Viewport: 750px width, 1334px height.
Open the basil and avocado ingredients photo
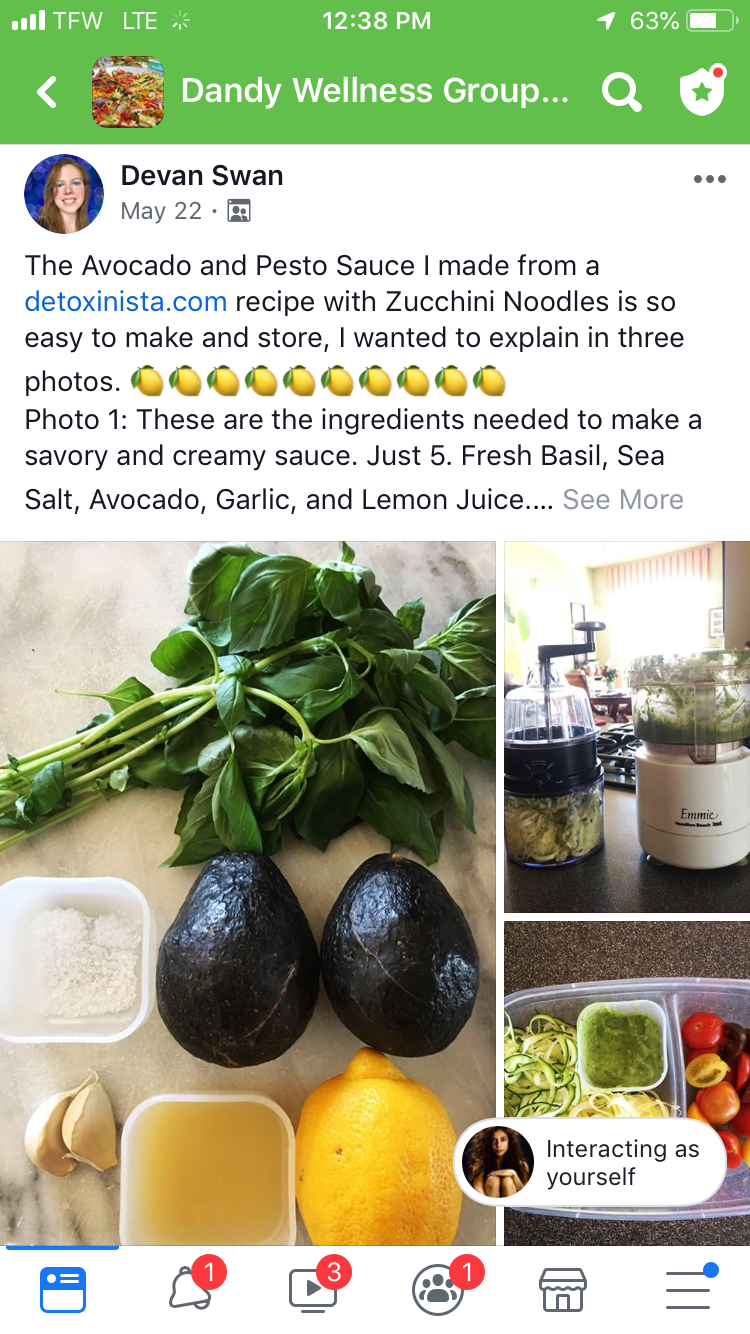247,893
